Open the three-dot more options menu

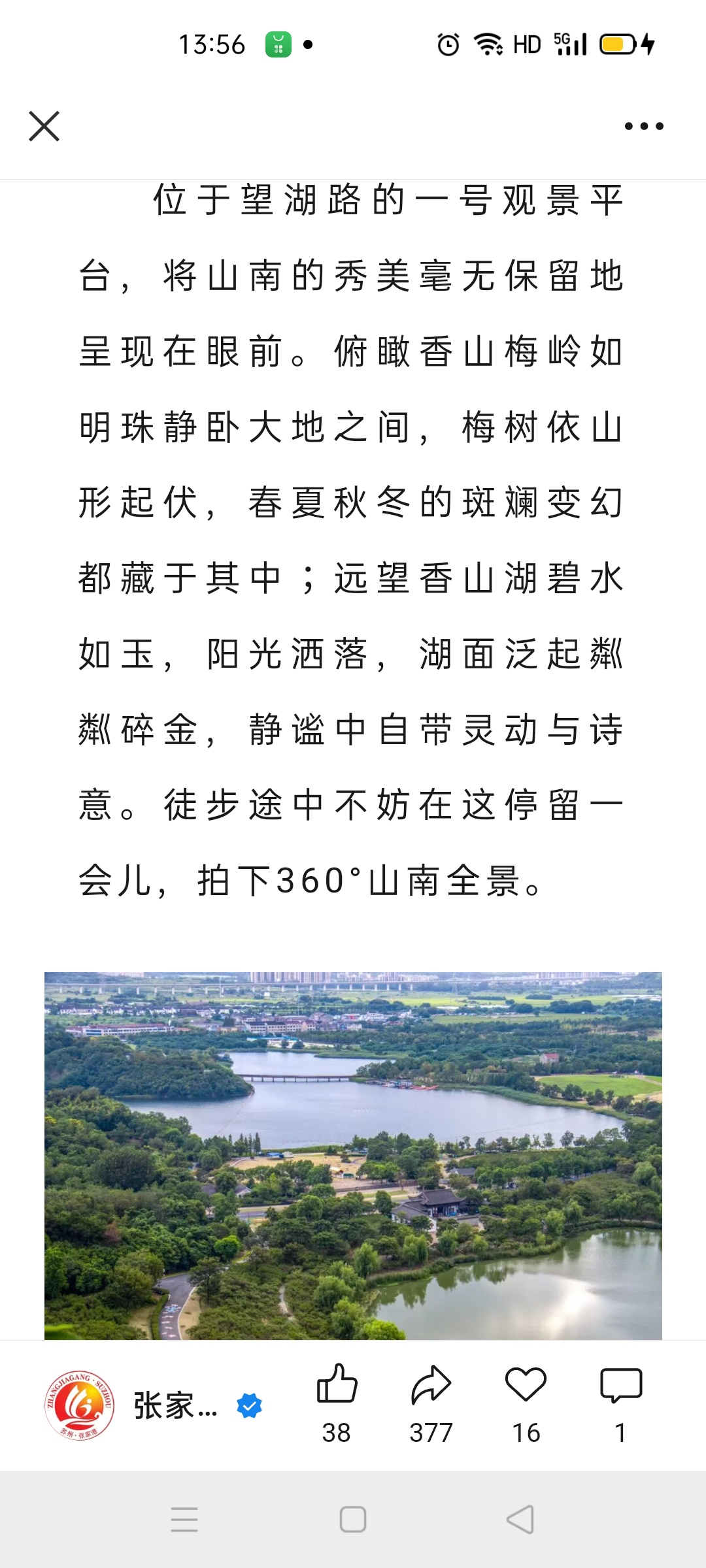click(644, 126)
